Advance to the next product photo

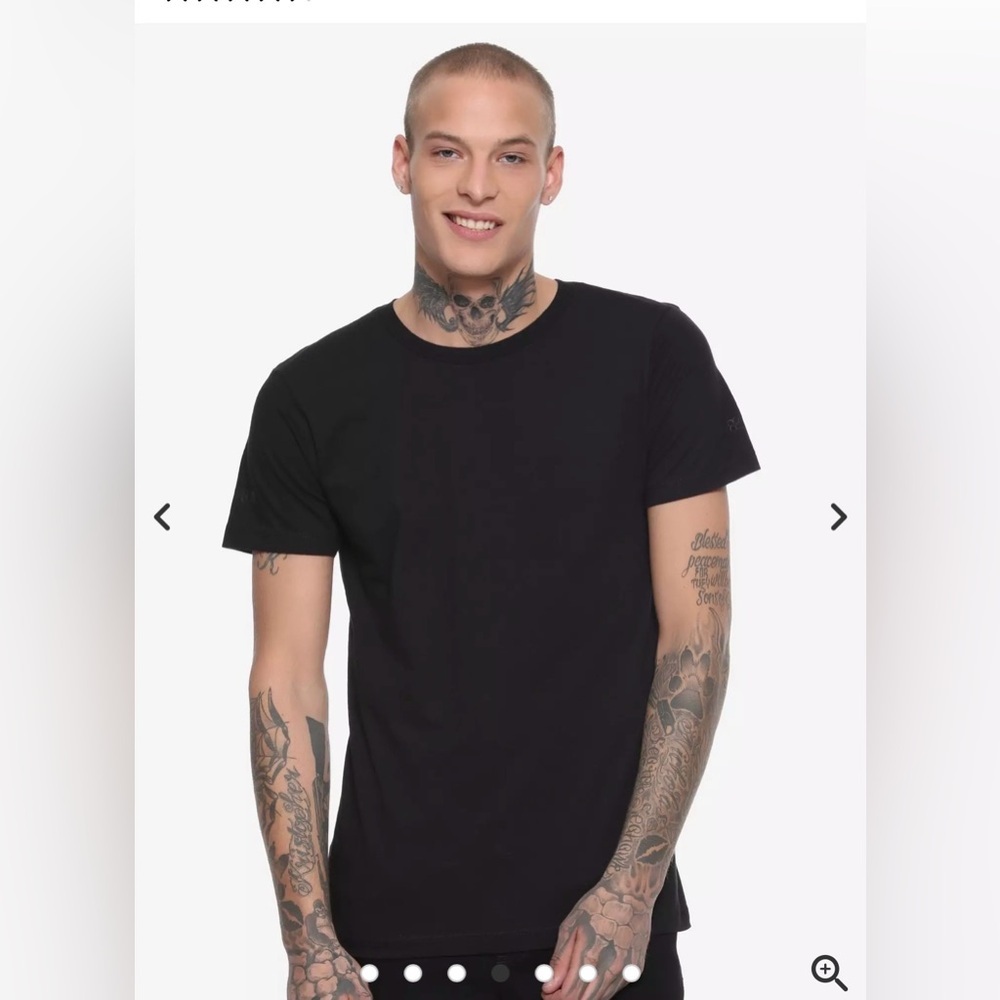pos(838,517)
